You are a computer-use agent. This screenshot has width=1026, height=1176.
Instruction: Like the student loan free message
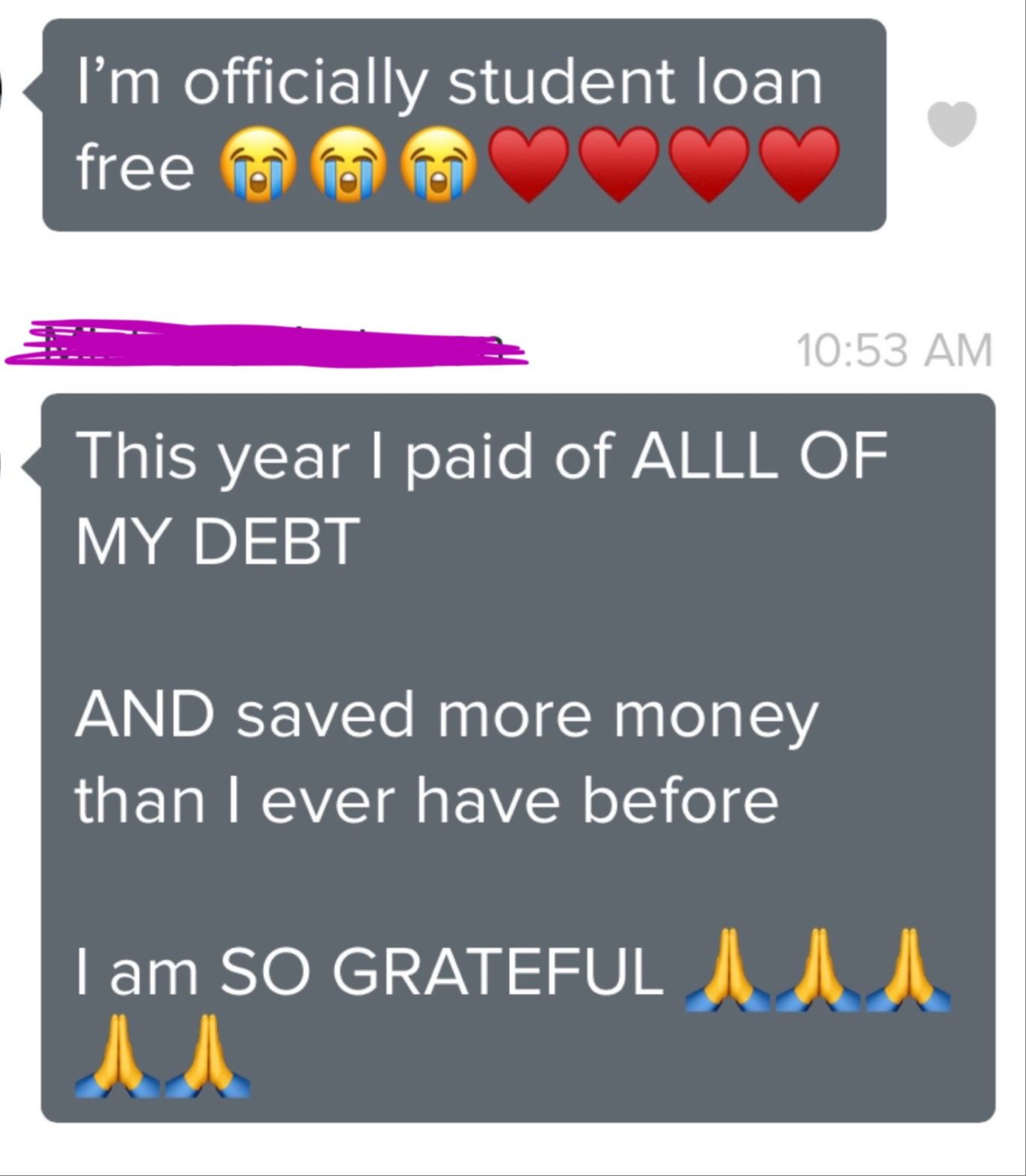coord(952,123)
